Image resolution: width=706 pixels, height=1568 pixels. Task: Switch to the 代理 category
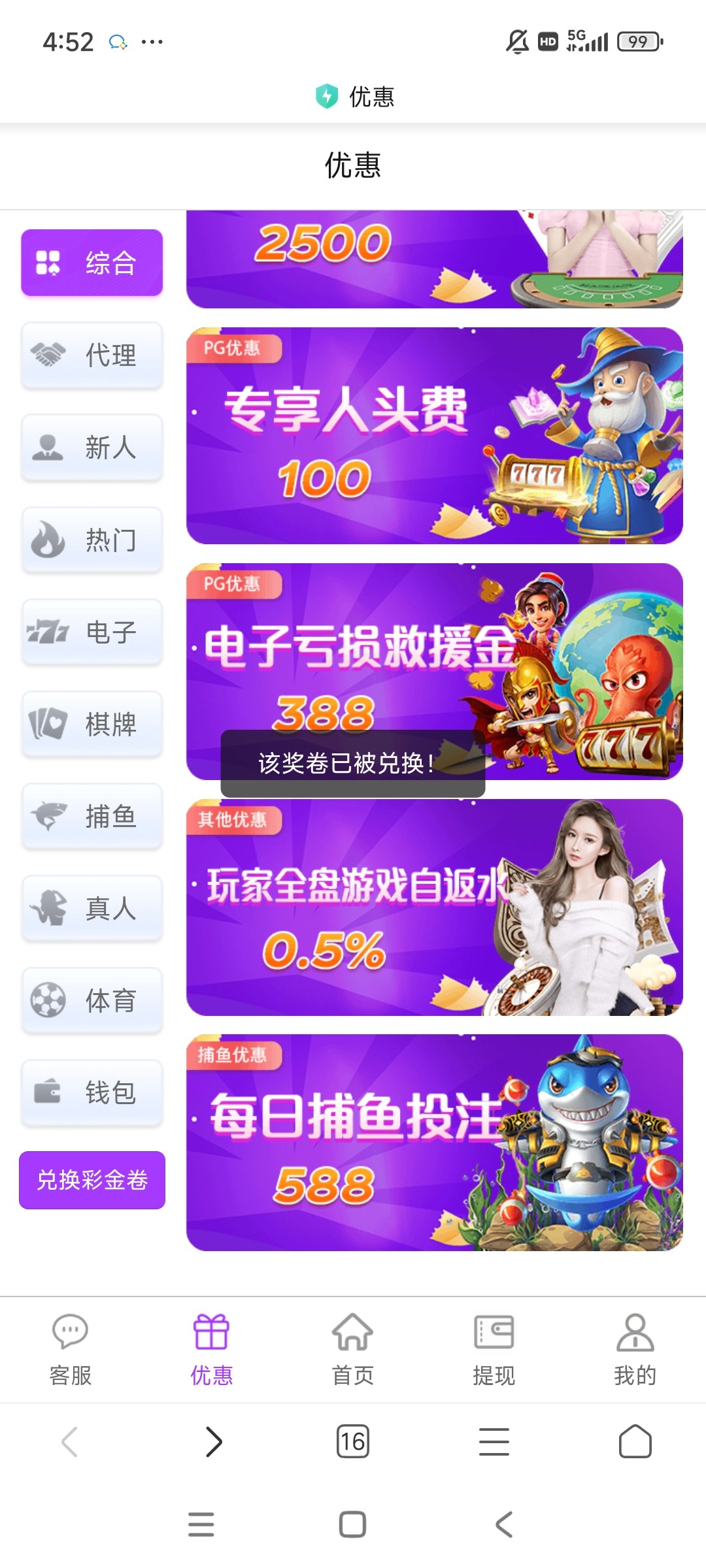pos(92,355)
